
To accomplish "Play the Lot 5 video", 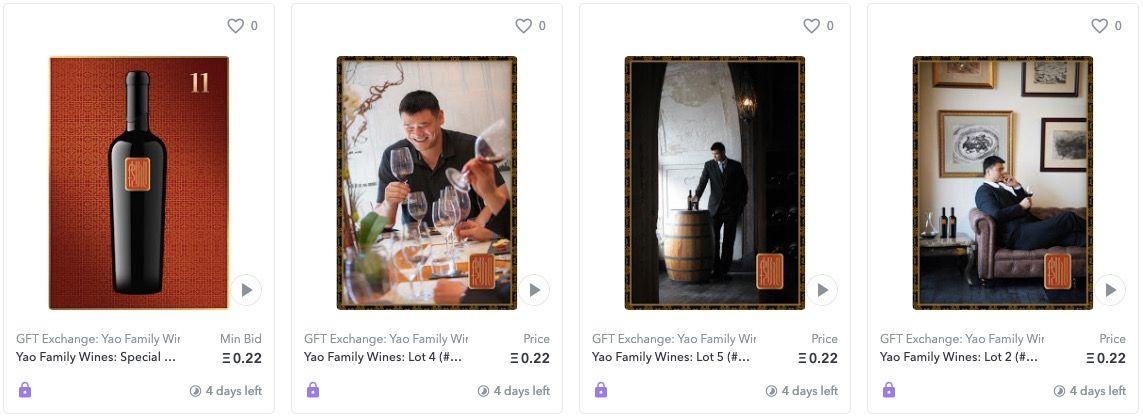I will pos(822,291).
